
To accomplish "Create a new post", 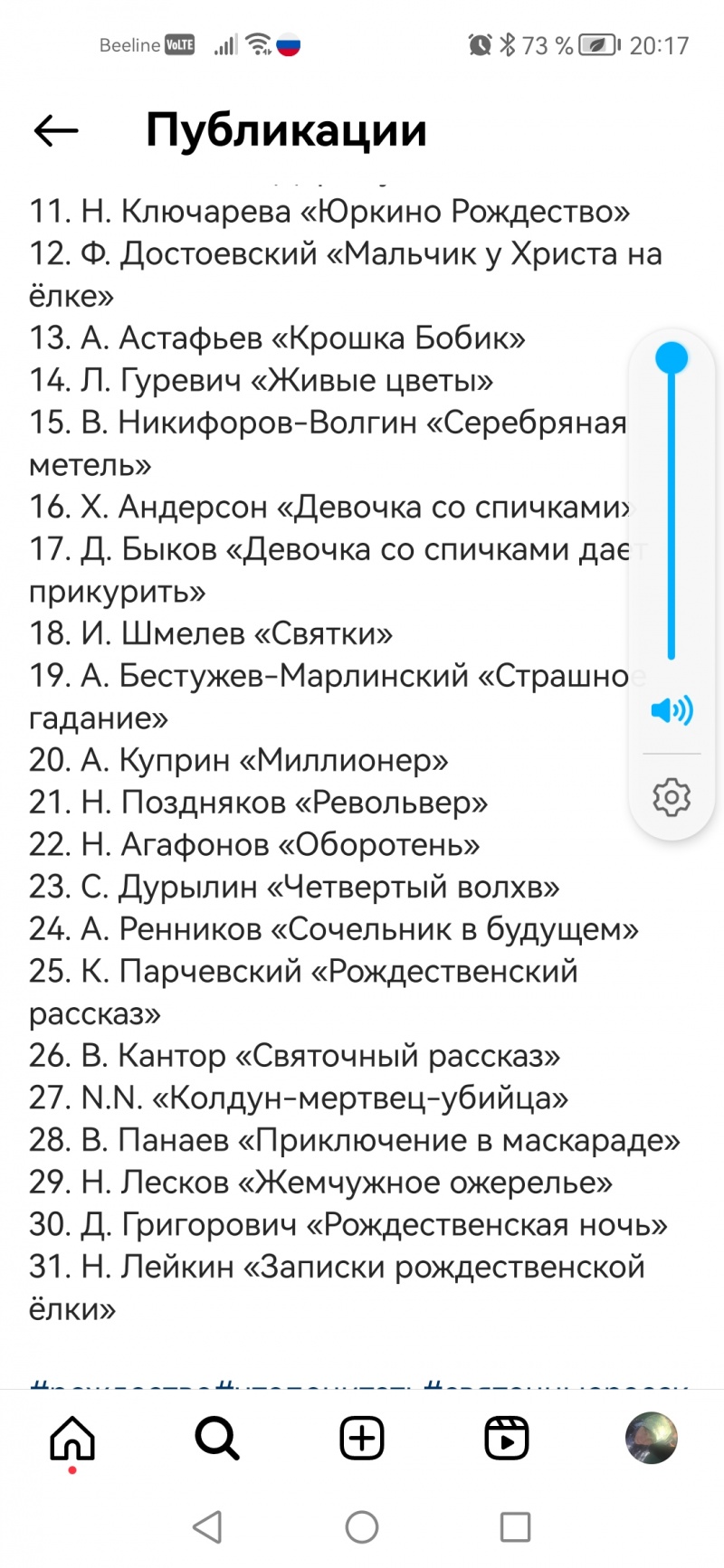I will pyautogui.click(x=362, y=1438).
